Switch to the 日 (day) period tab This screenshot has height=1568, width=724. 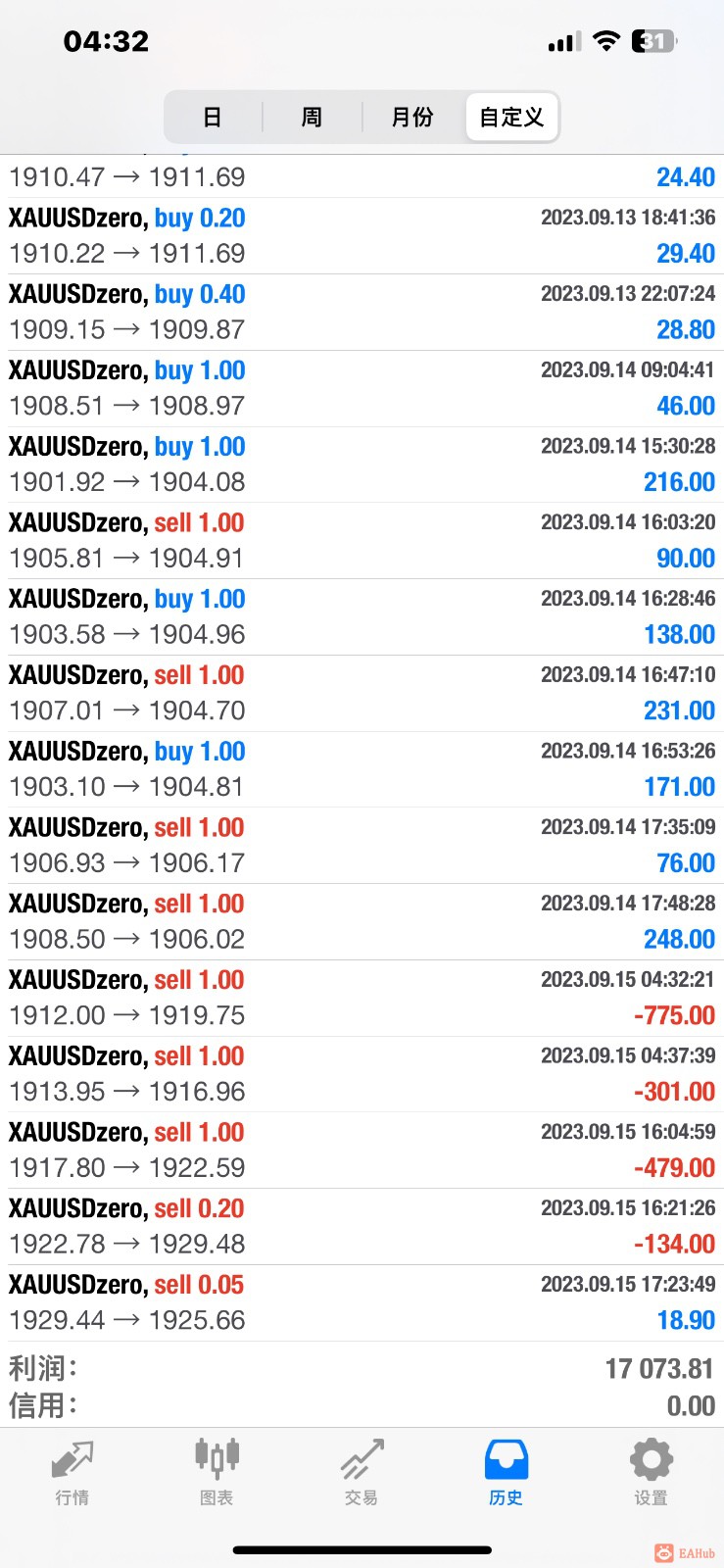213,118
